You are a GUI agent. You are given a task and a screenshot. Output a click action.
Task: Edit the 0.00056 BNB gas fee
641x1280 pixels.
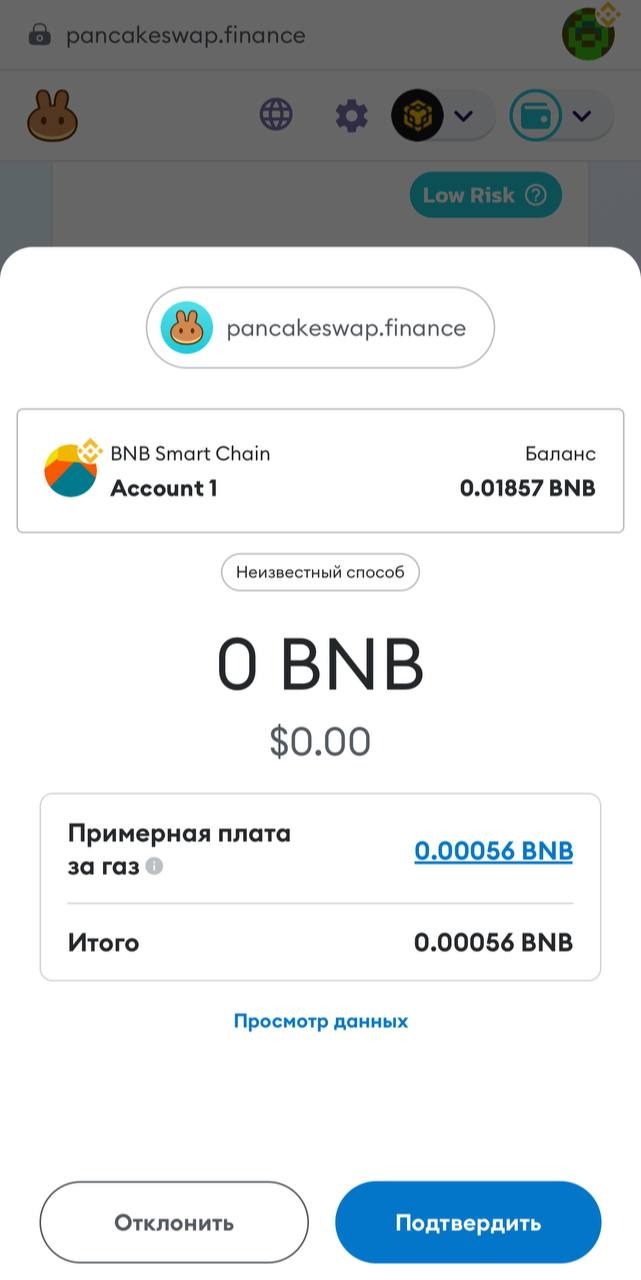click(x=493, y=851)
